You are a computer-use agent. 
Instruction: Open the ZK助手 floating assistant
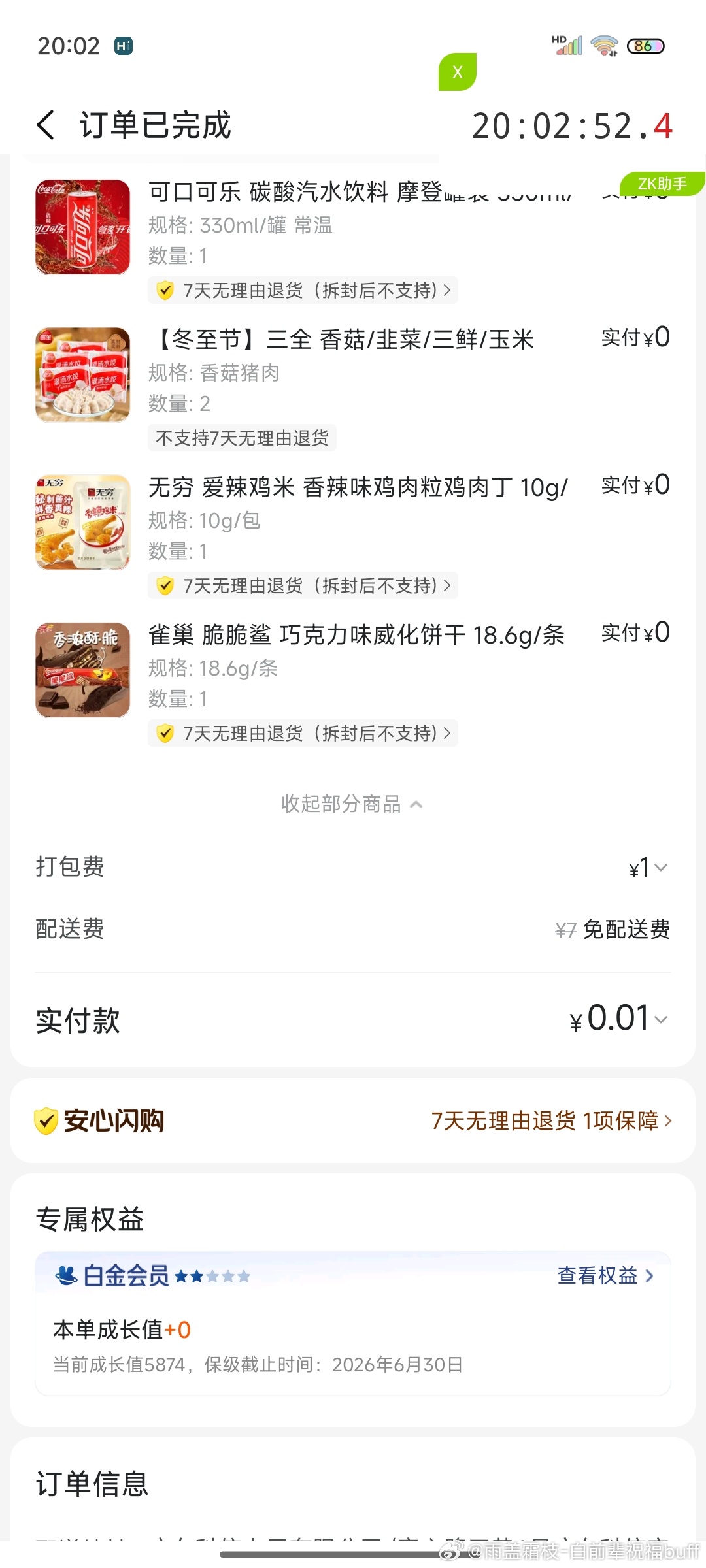point(662,184)
